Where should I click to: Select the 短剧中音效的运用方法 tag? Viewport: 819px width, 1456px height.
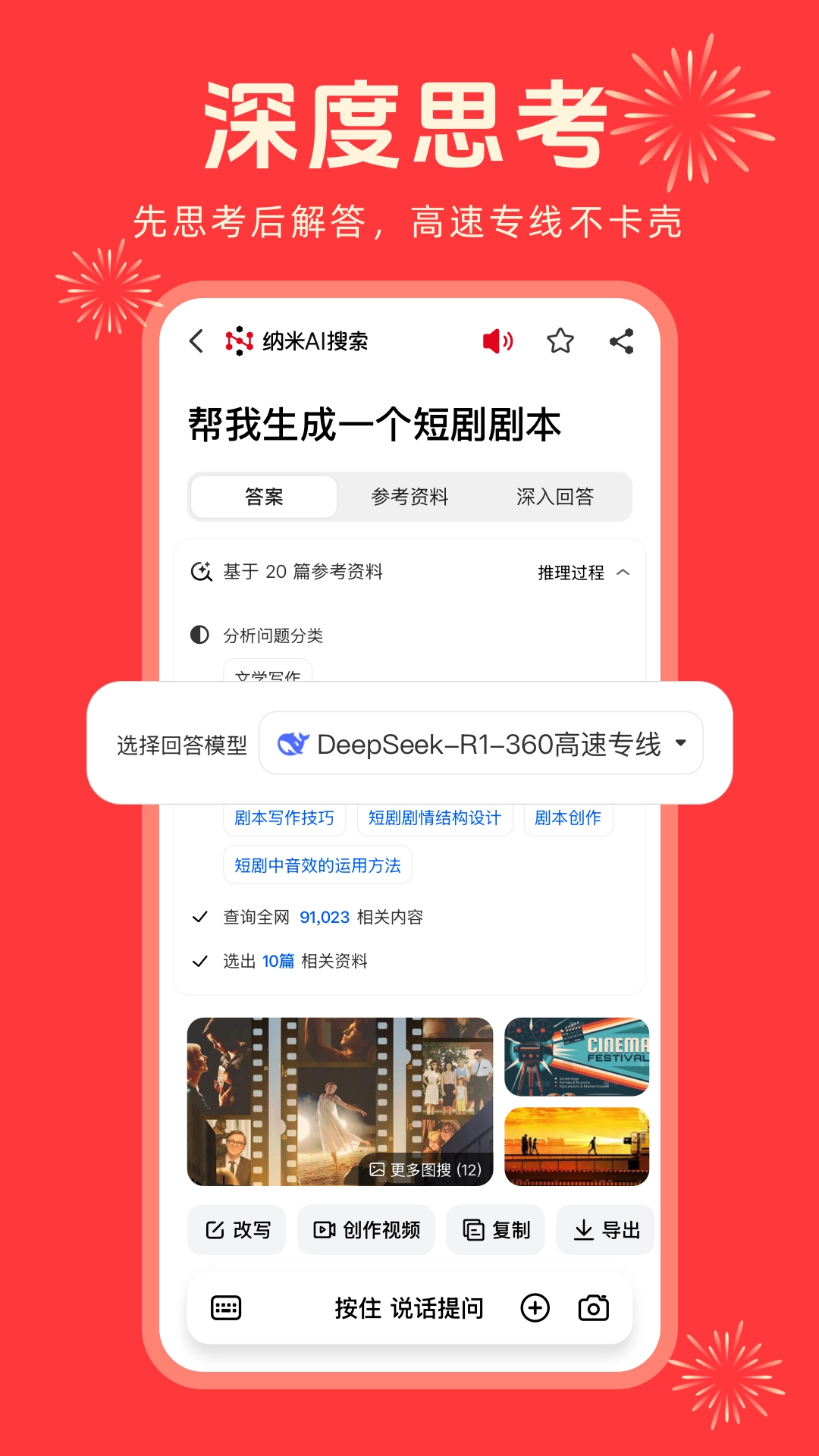316,864
